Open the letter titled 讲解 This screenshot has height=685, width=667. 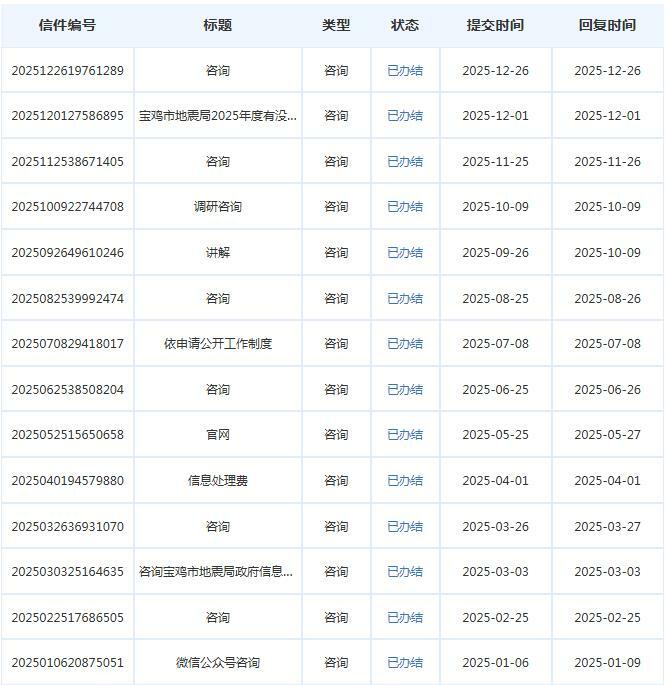[217, 253]
